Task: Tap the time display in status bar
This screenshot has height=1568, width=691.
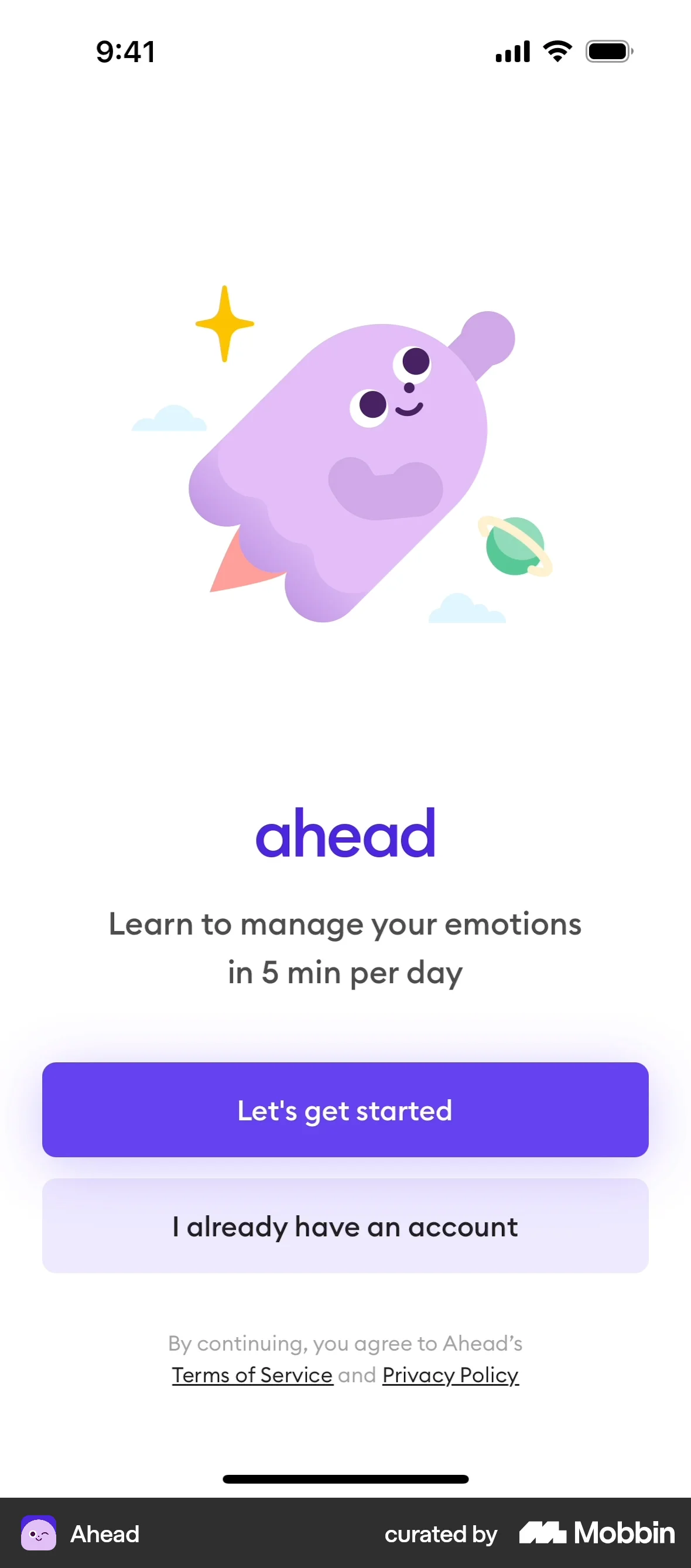Action: pos(125,52)
